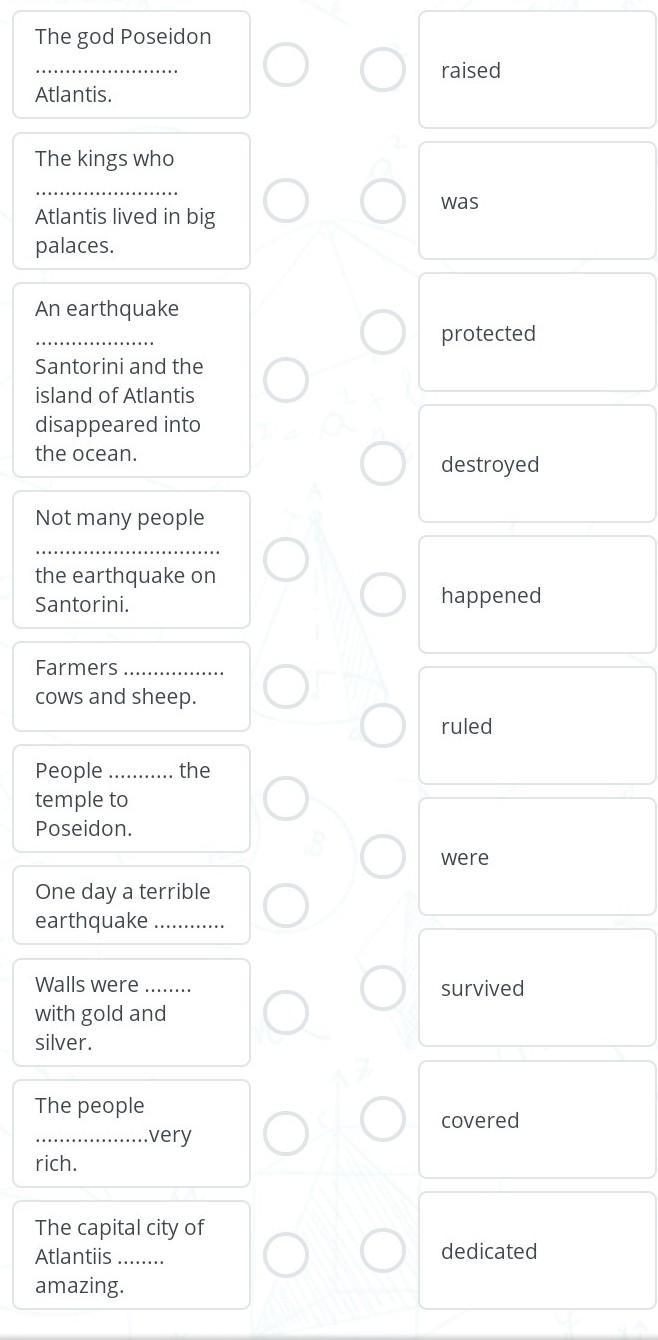Tap the circle for the word 'survived'
Image resolution: width=658 pixels, height=1340 pixels.
[x=383, y=988]
